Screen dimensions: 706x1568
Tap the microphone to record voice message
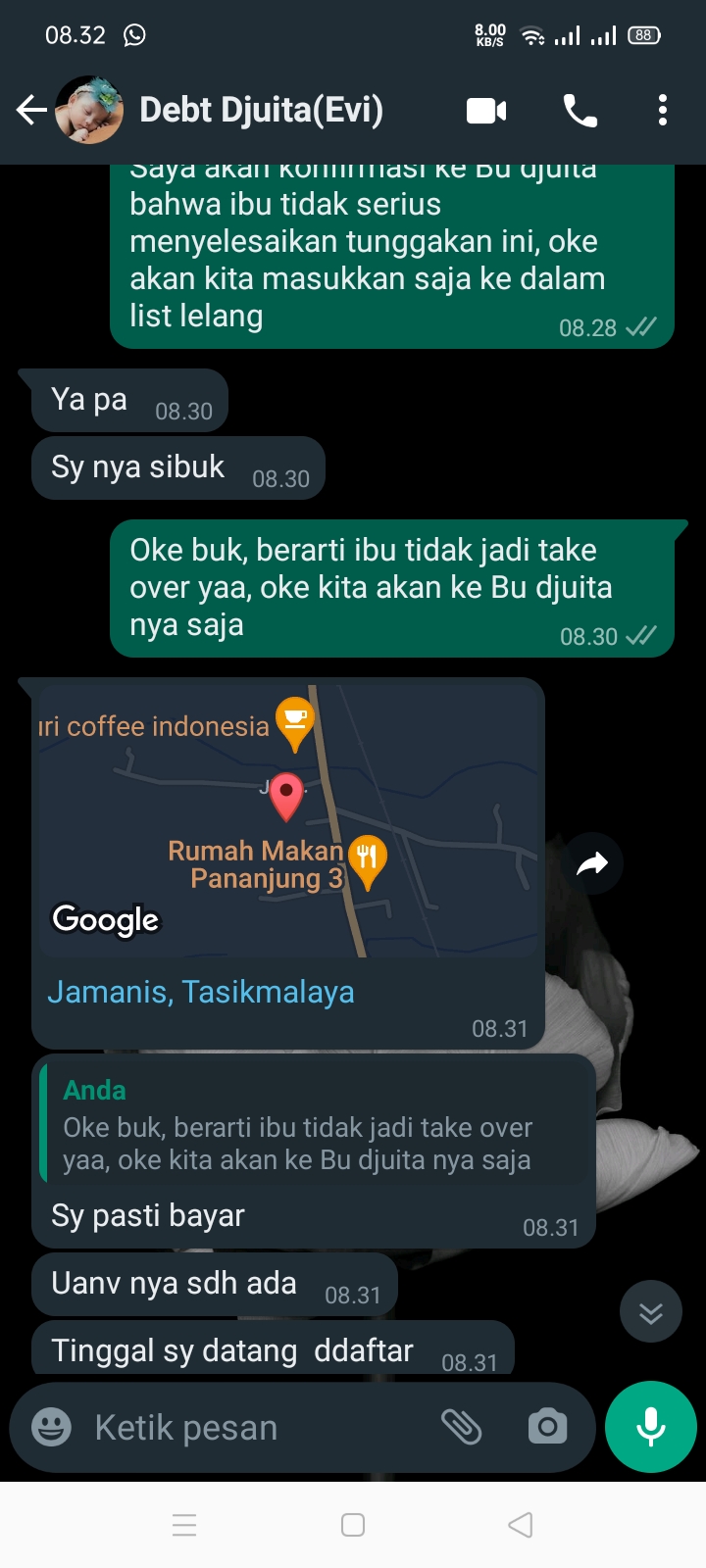pyautogui.click(x=650, y=1427)
